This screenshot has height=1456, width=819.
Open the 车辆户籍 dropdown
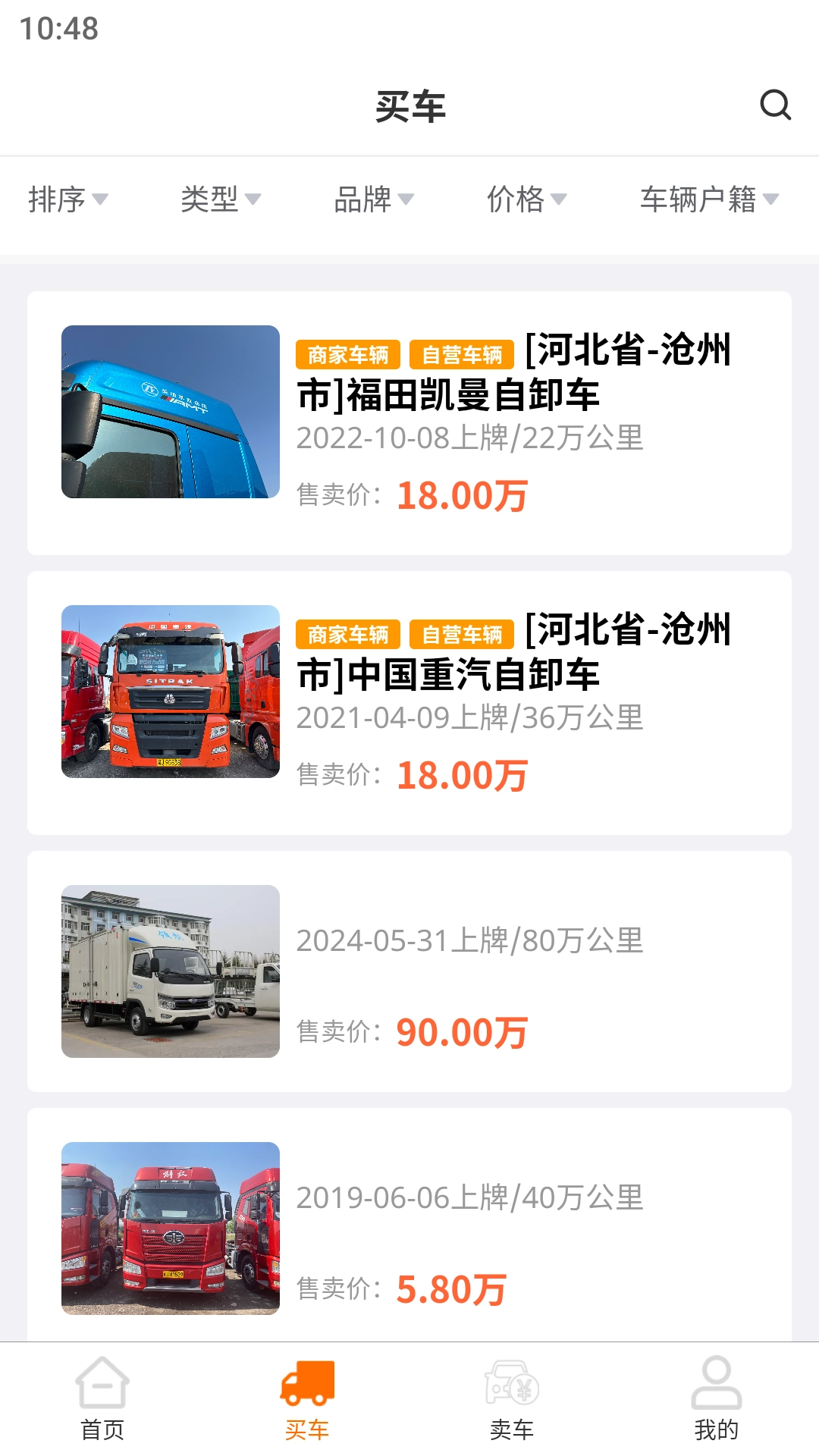[x=708, y=199]
